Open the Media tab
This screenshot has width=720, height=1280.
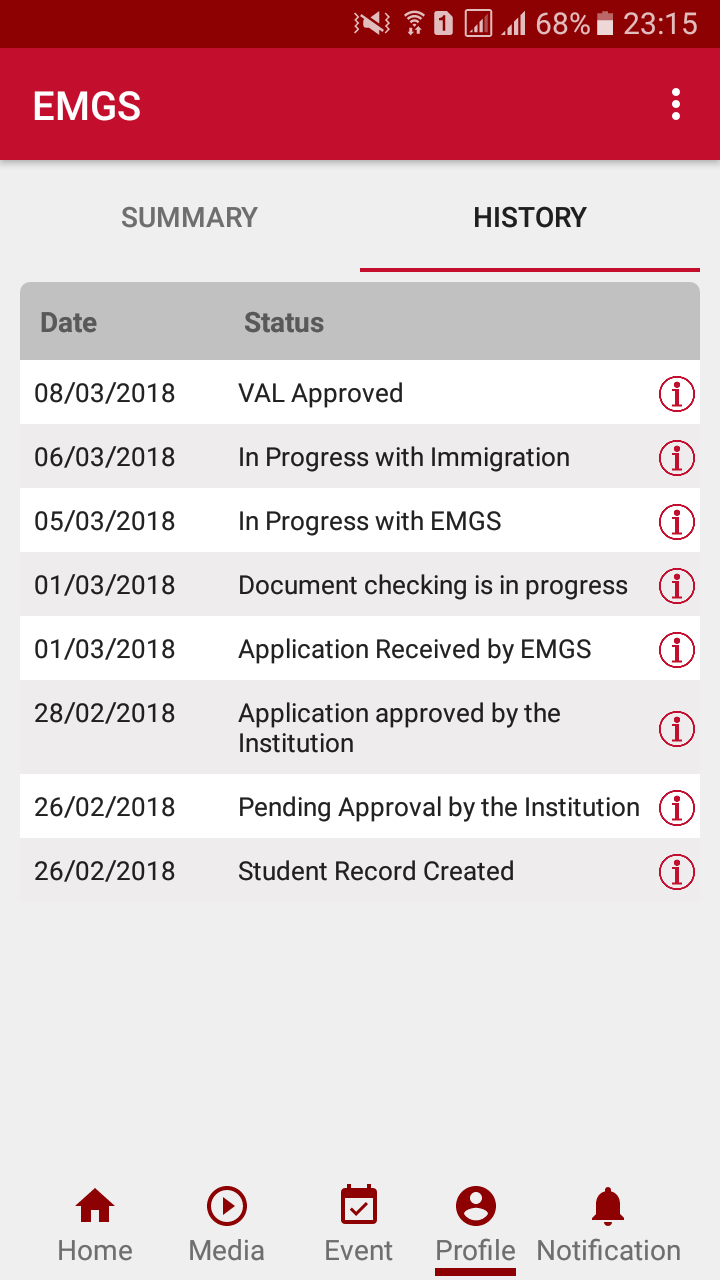point(227,1225)
